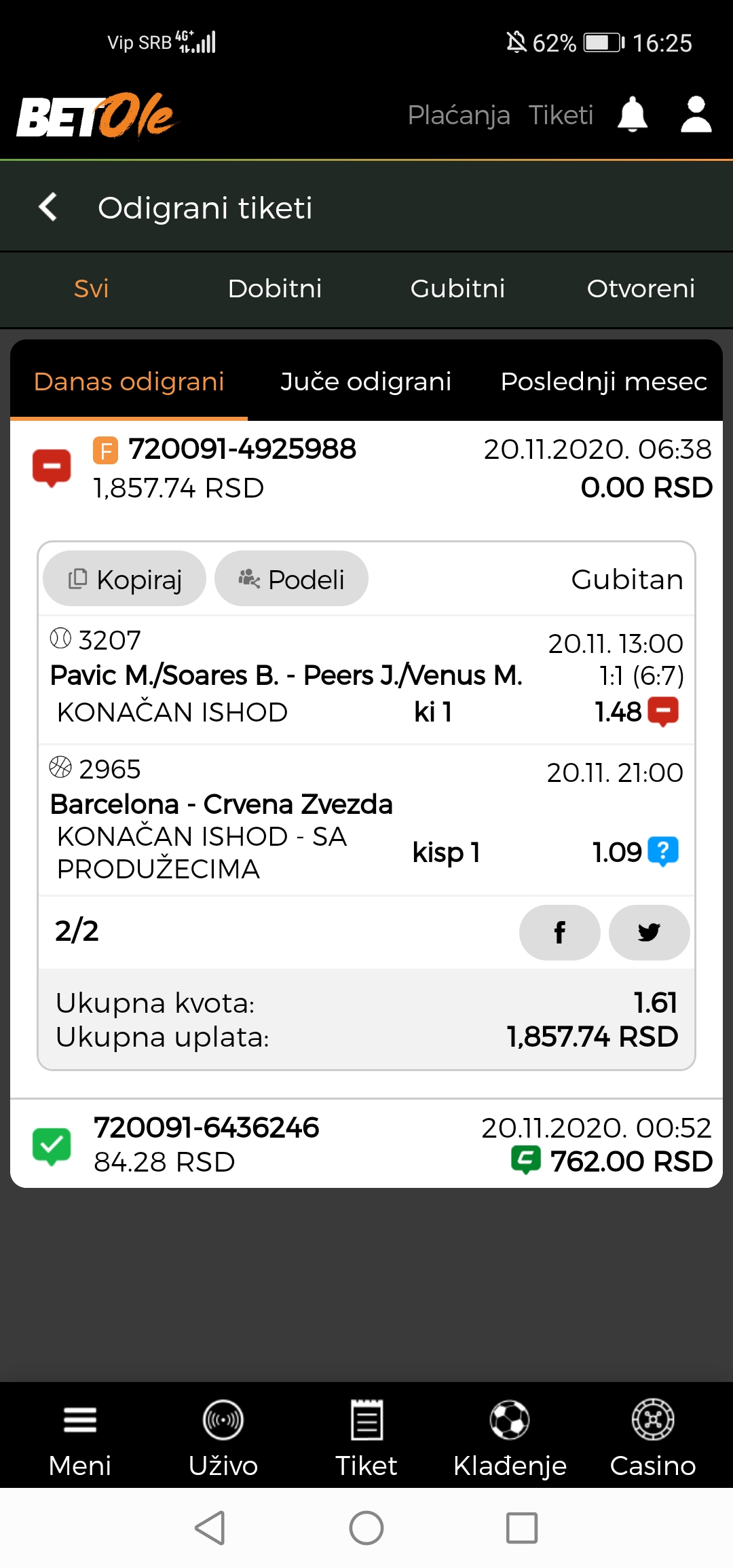
Task: Open the notifications bell
Action: (632, 114)
